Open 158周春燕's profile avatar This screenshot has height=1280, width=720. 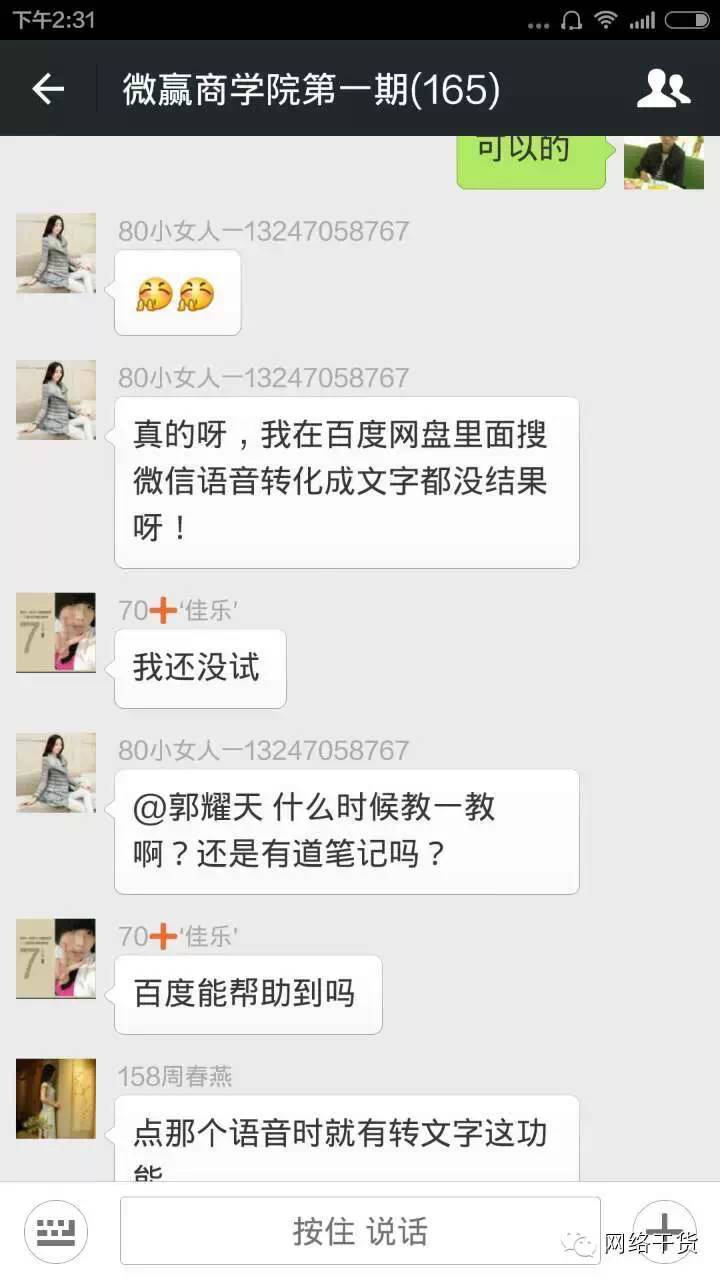(56, 1099)
